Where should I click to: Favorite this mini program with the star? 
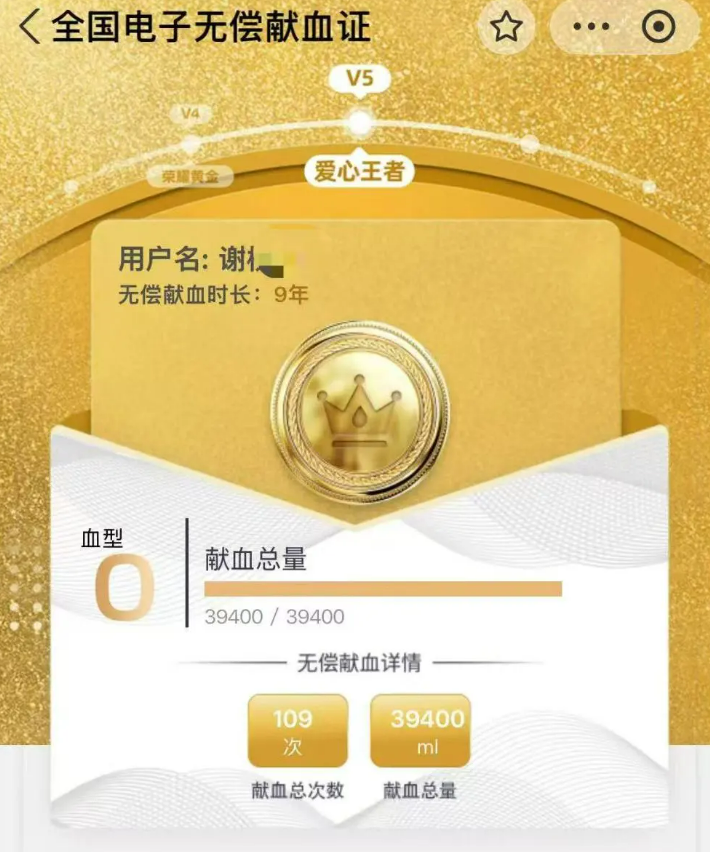tap(507, 27)
